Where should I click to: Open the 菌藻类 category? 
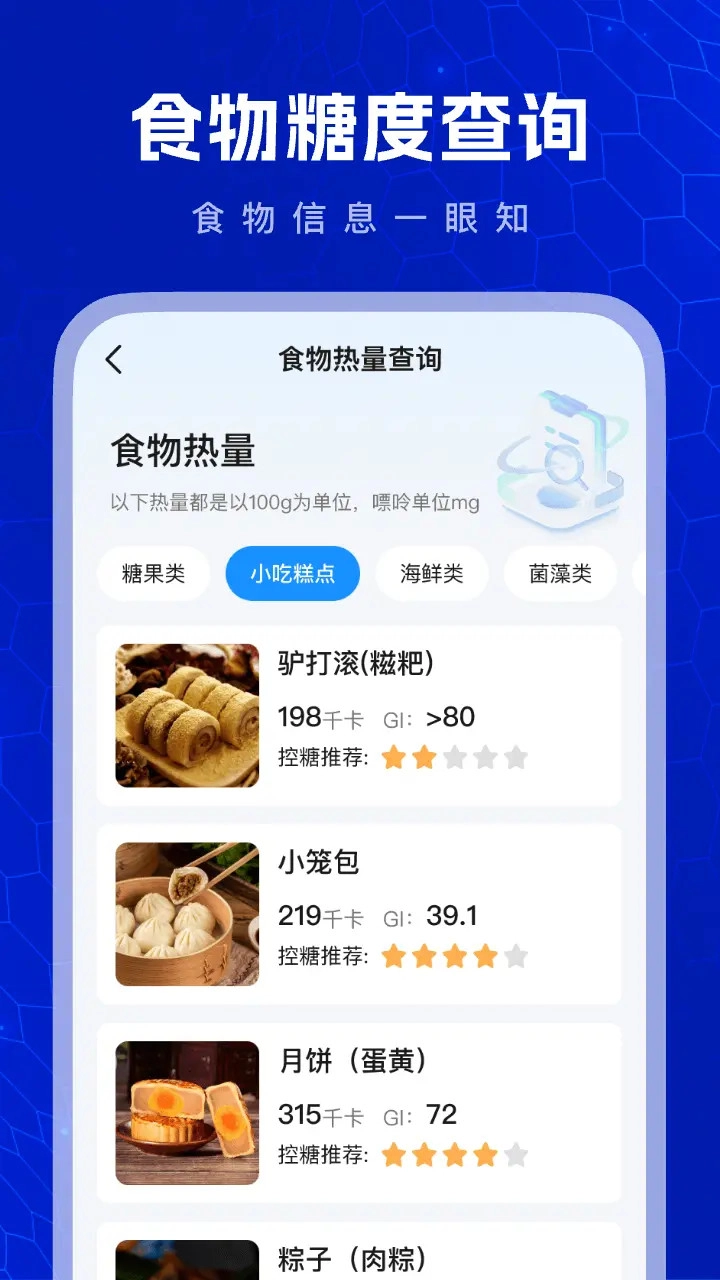pyautogui.click(x=559, y=573)
